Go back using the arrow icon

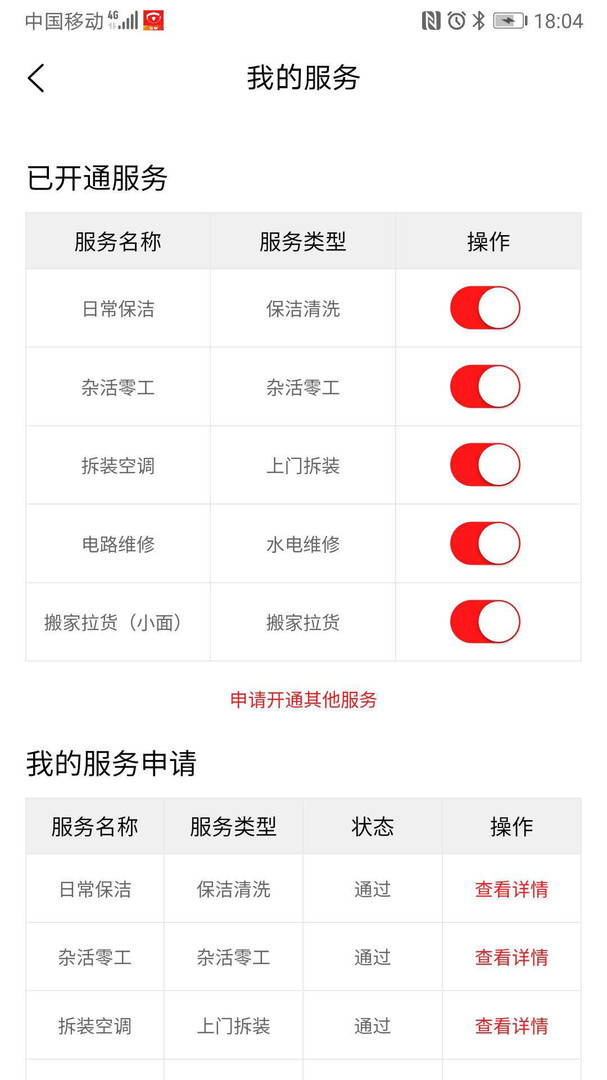click(x=37, y=78)
